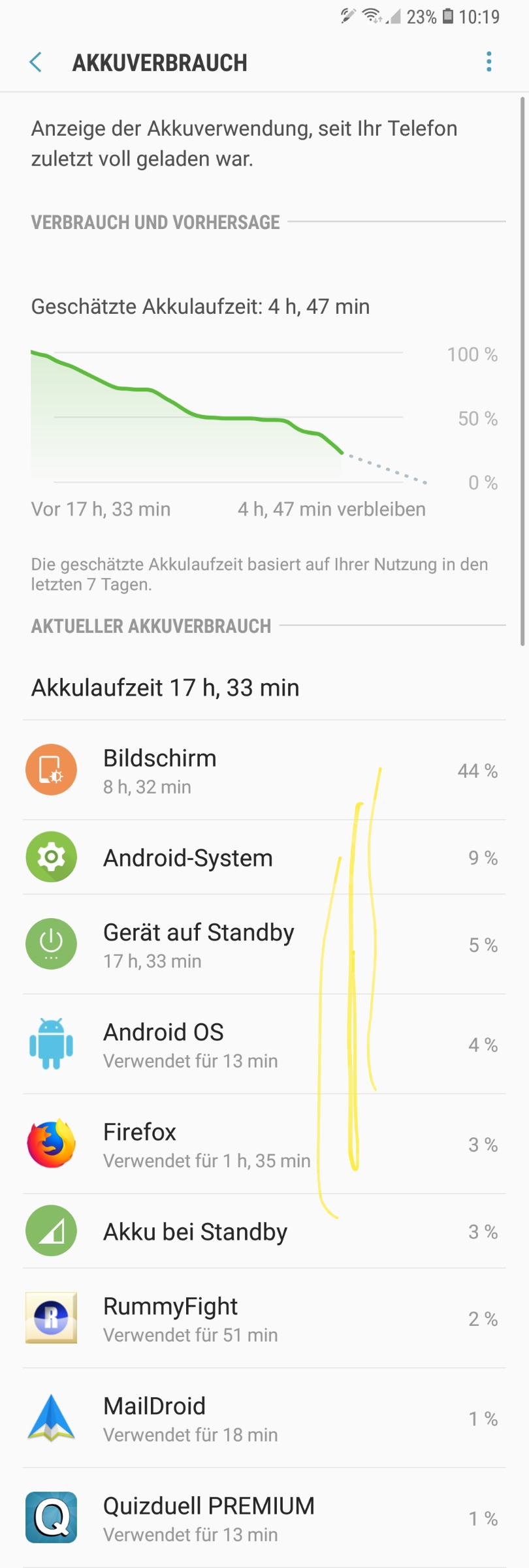Open Firefox battery usage entry
529x1568 pixels.
261,1145
